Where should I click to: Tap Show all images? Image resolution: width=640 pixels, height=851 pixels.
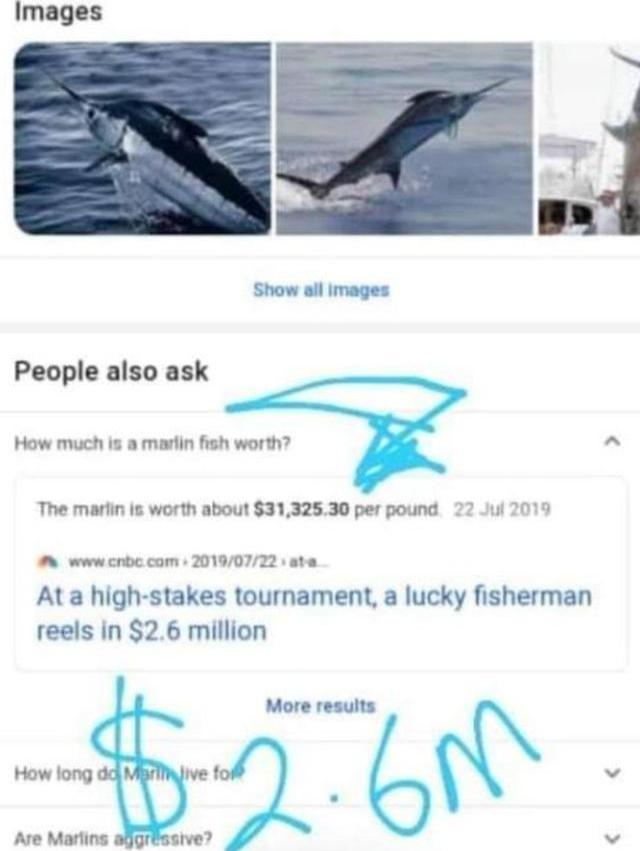coord(320,290)
